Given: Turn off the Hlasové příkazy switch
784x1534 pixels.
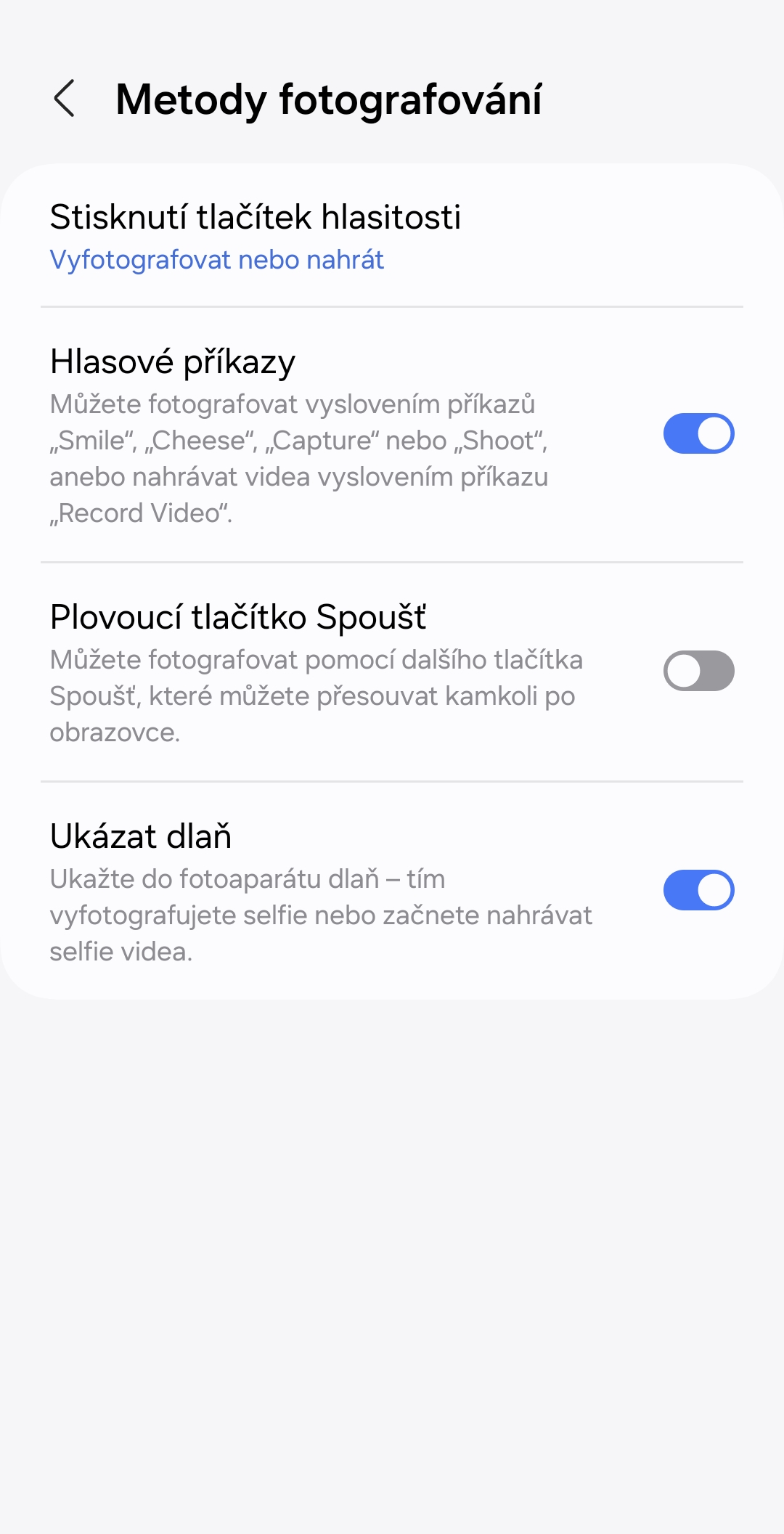Looking at the screenshot, I should [x=698, y=433].
